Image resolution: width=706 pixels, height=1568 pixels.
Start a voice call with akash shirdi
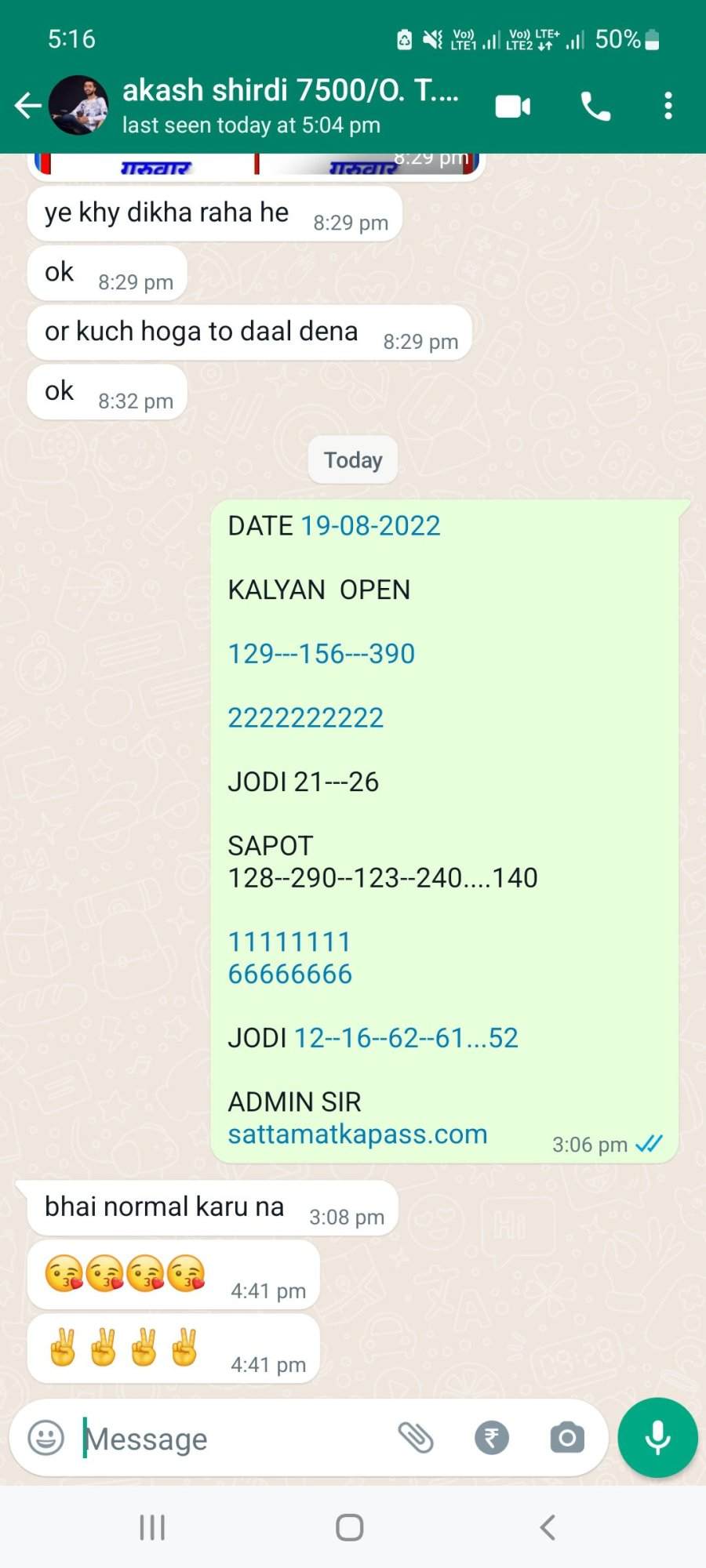595,106
